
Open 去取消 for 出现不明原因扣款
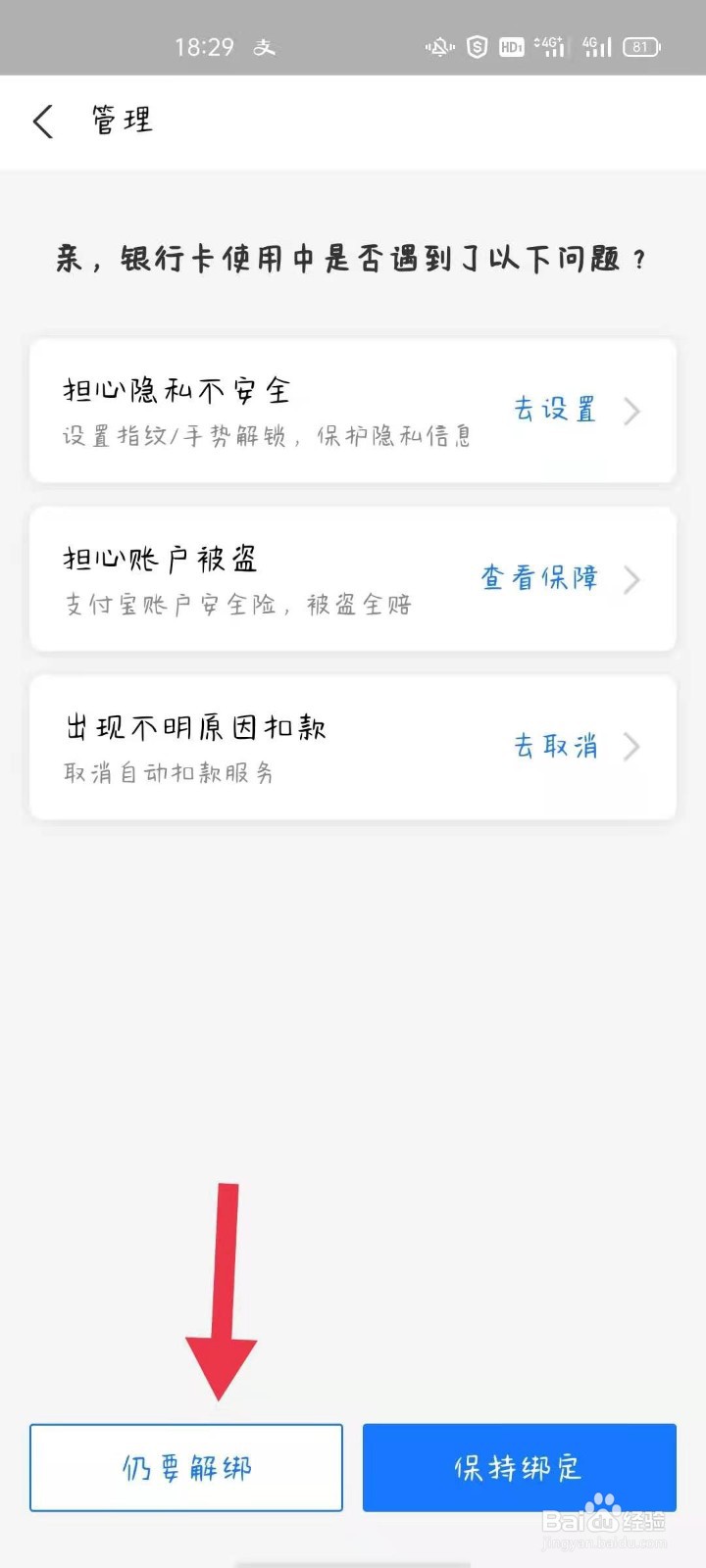[577, 747]
